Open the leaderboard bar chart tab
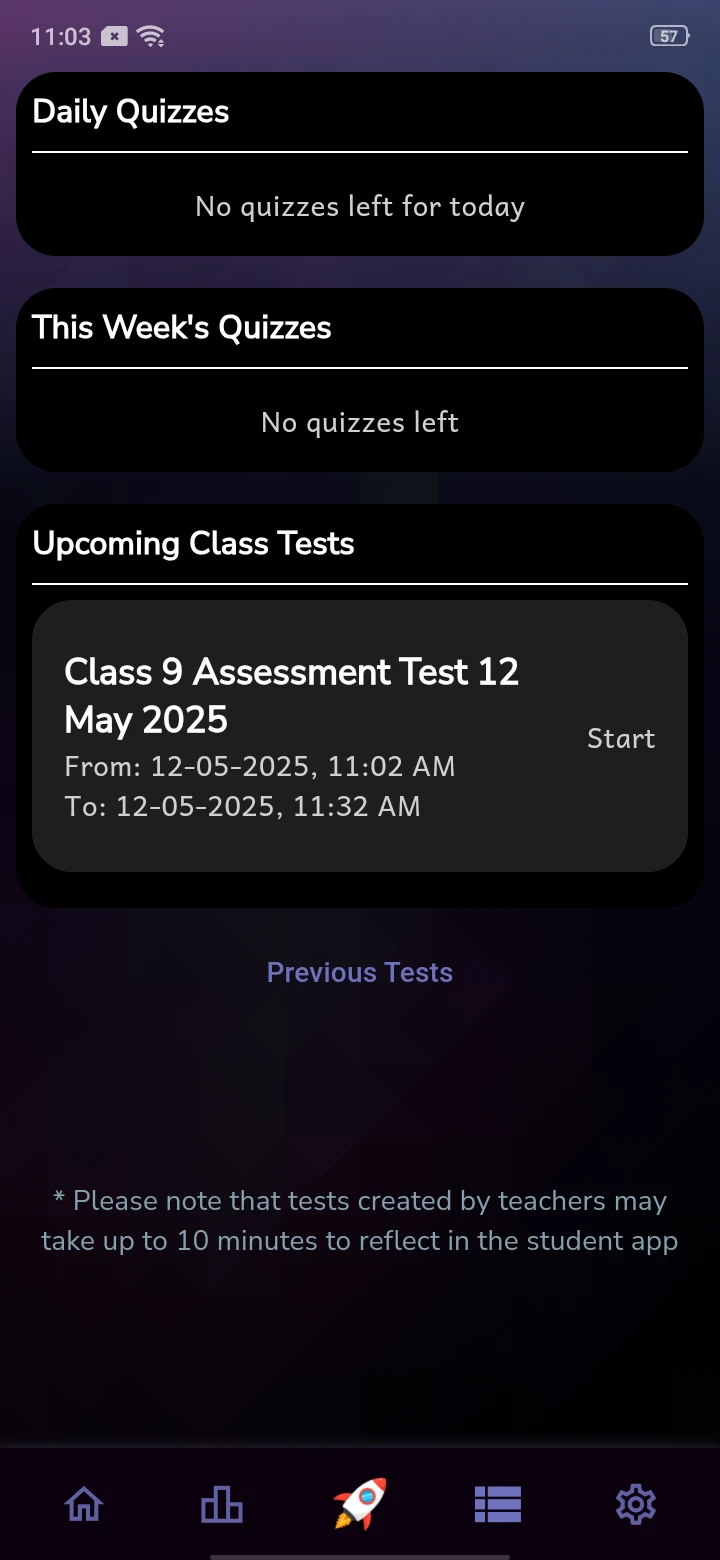 coord(222,1503)
